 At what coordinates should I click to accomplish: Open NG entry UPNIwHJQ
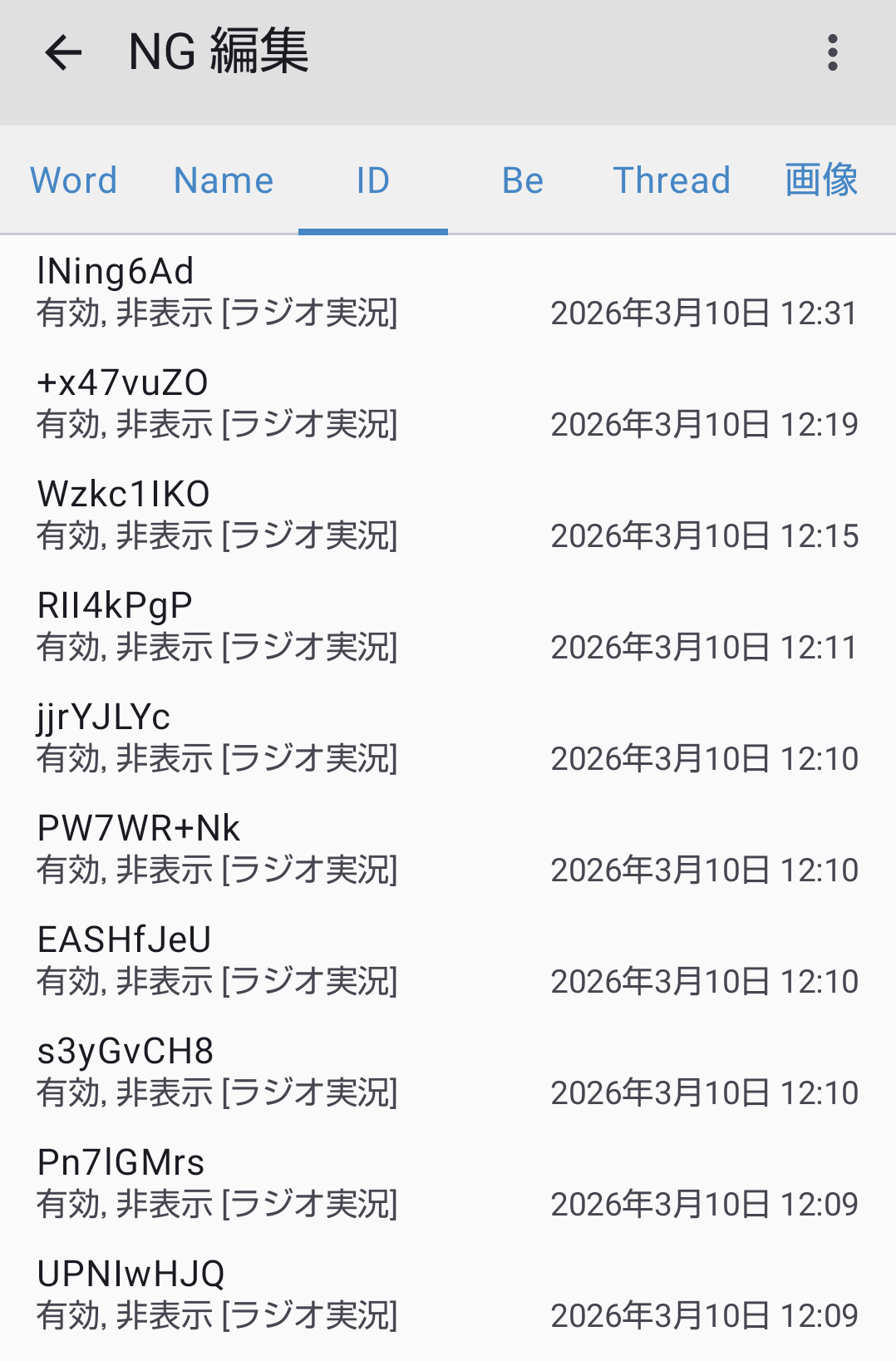tap(448, 1294)
